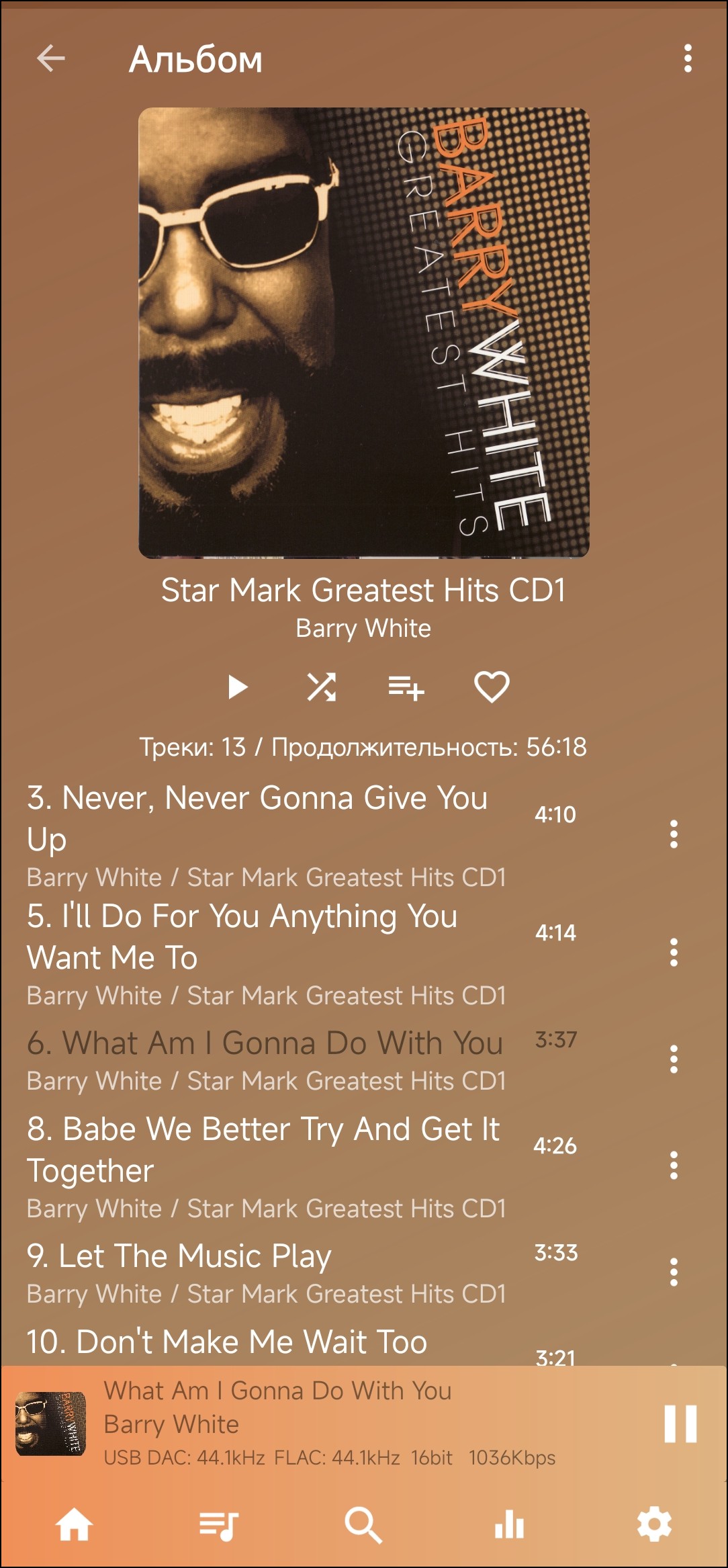Open options for Let The Music Play
The width and height of the screenshot is (728, 1568).
click(674, 1272)
